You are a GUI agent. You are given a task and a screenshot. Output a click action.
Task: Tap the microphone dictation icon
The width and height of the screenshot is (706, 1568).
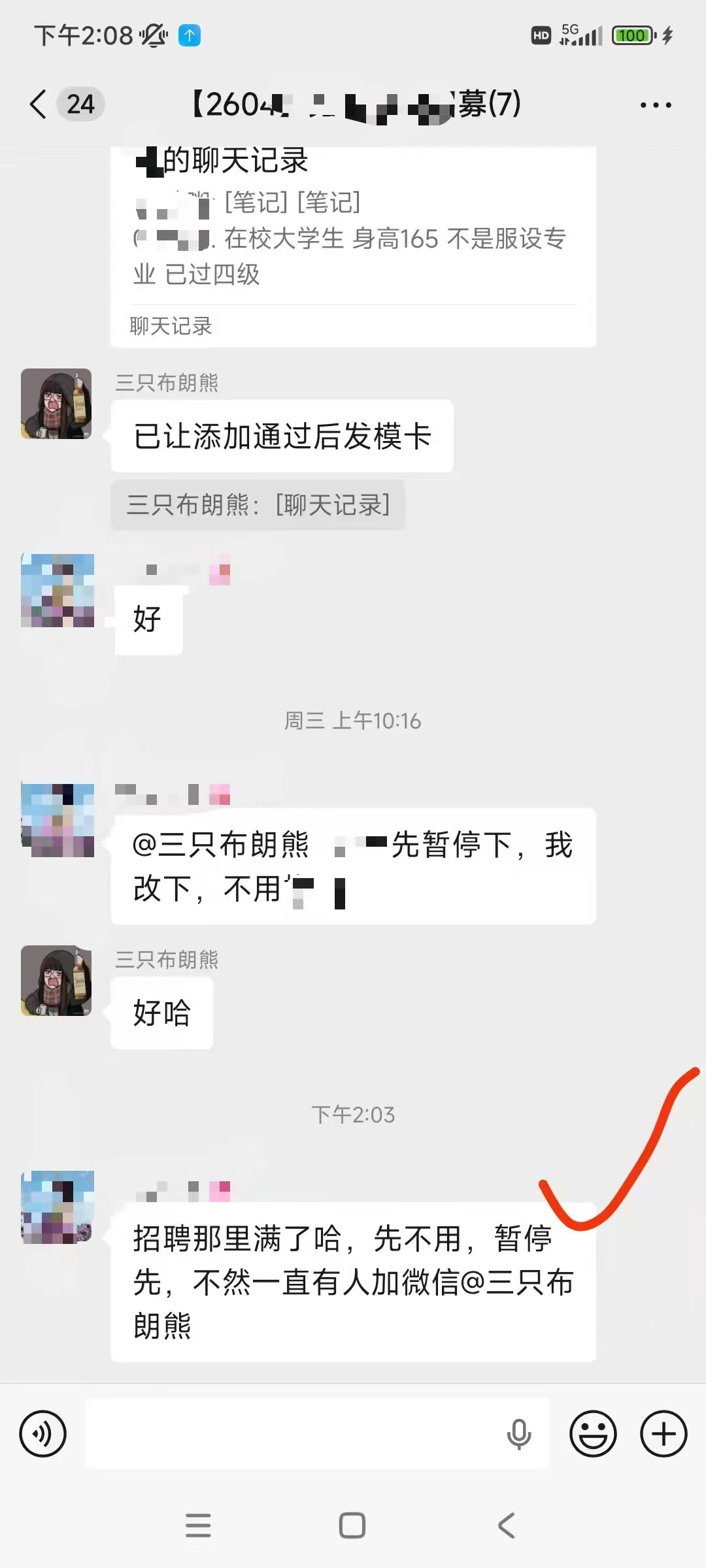(519, 1434)
